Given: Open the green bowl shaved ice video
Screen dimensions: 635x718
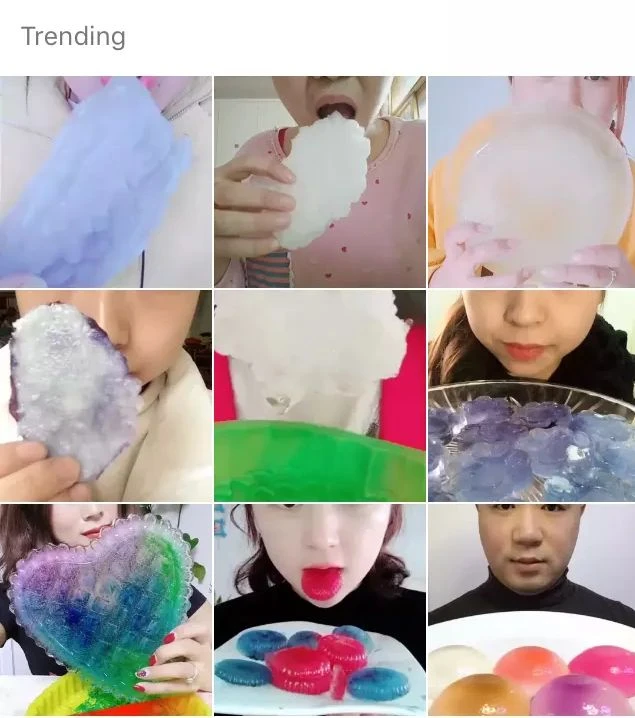Looking at the screenshot, I should [x=320, y=396].
